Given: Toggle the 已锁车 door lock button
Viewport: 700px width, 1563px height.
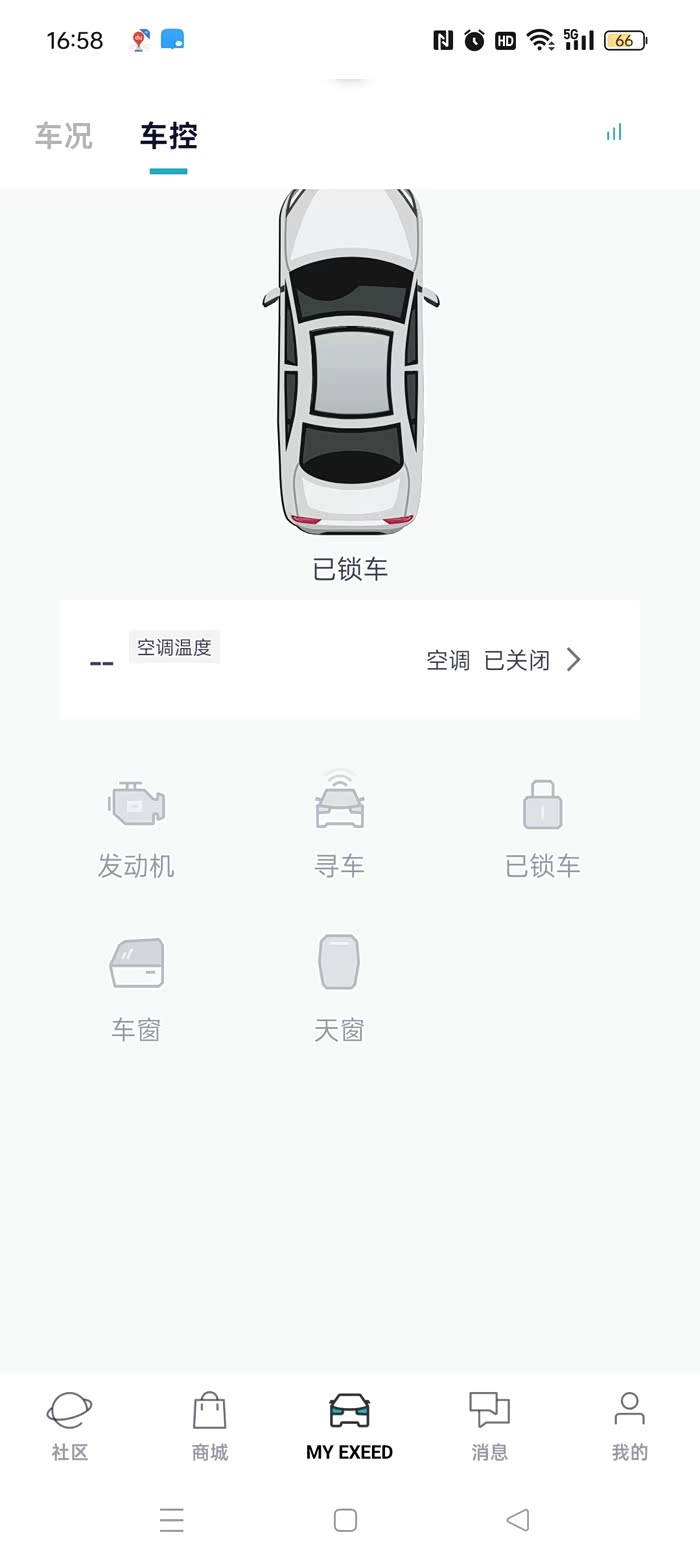Looking at the screenshot, I should 542,826.
